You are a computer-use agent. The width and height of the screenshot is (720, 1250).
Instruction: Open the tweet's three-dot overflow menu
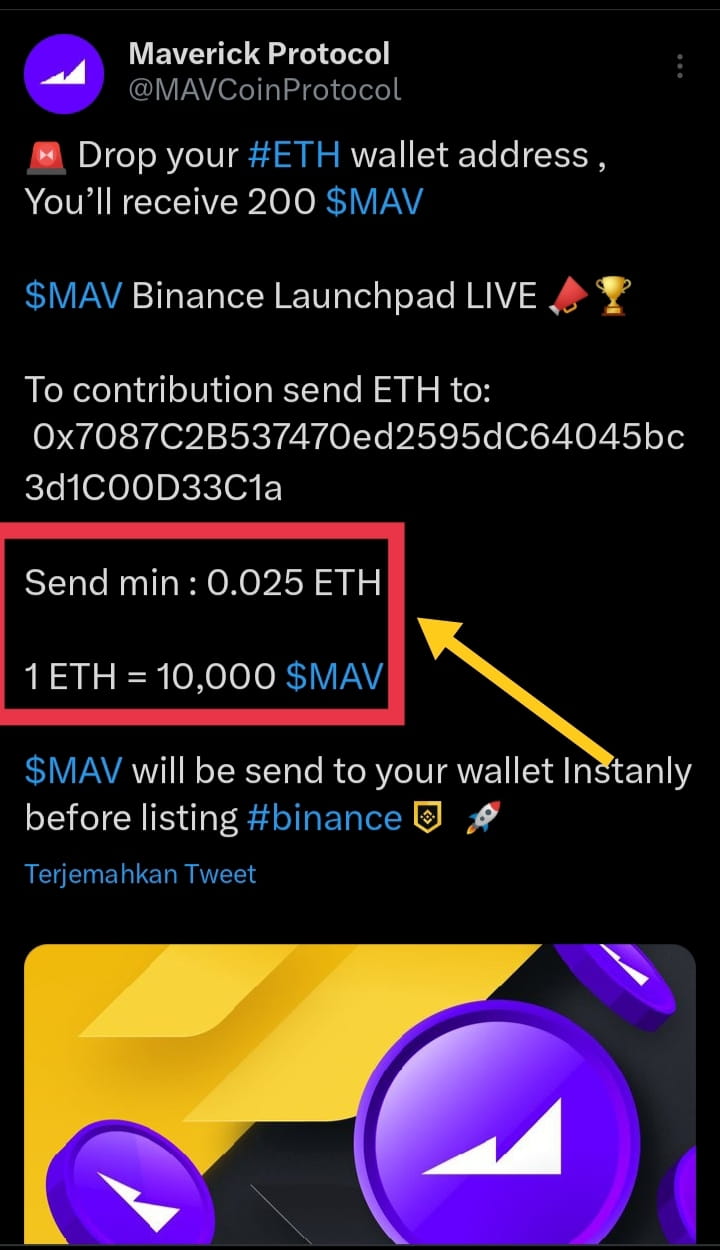coord(680,67)
